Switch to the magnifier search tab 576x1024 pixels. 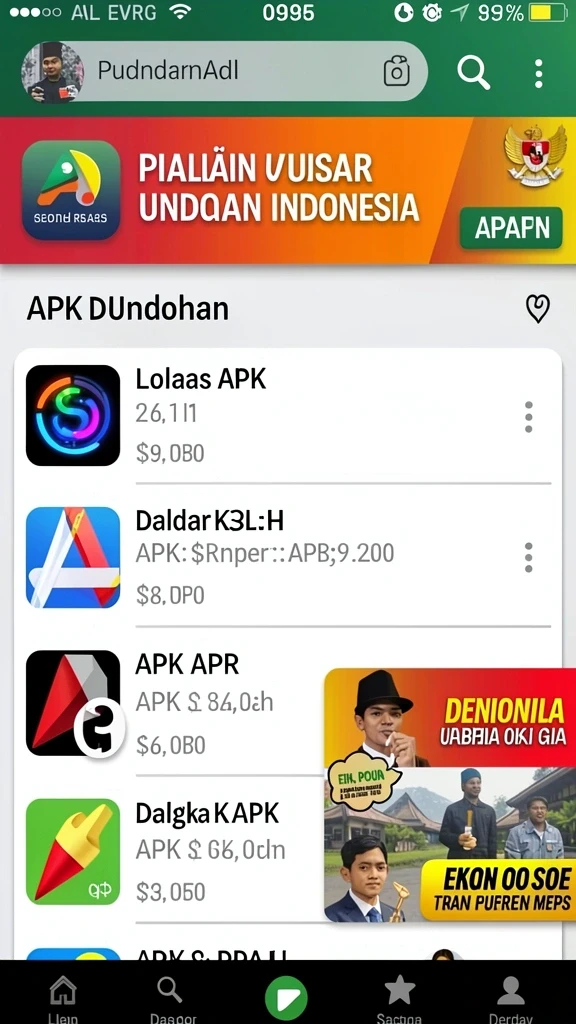pyautogui.click(x=172, y=997)
